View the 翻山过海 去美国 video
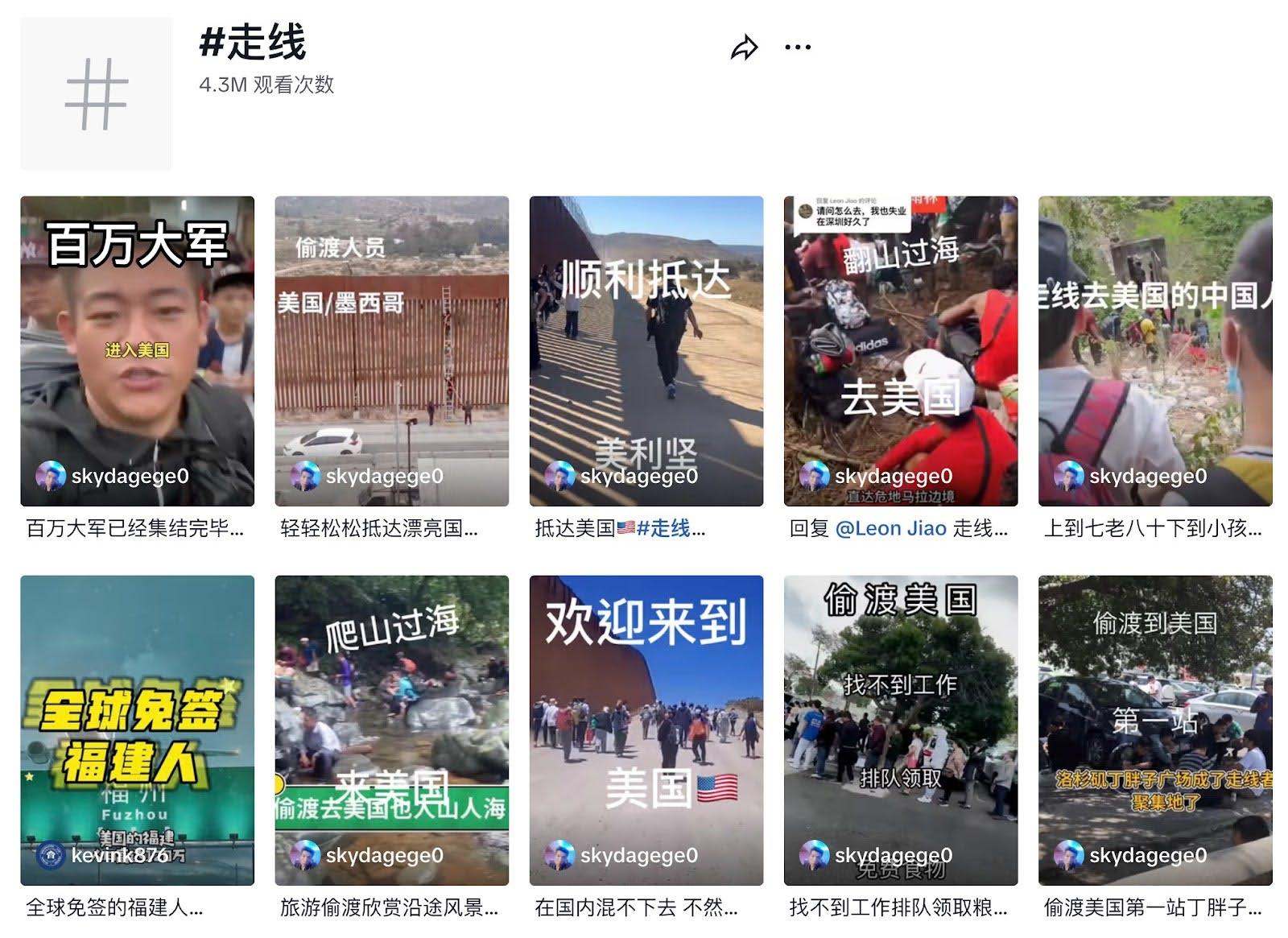The width and height of the screenshot is (1288, 938). tap(900, 350)
